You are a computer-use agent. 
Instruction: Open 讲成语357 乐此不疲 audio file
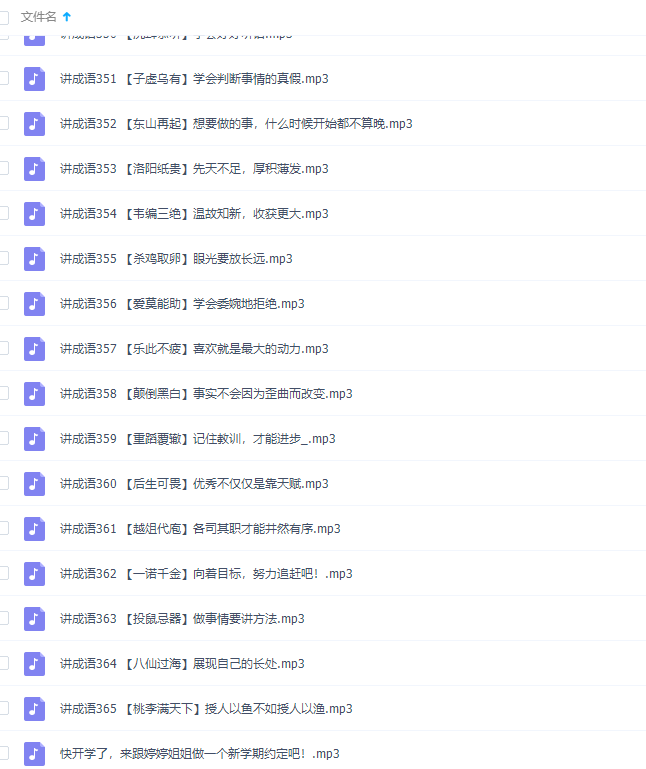pos(194,349)
